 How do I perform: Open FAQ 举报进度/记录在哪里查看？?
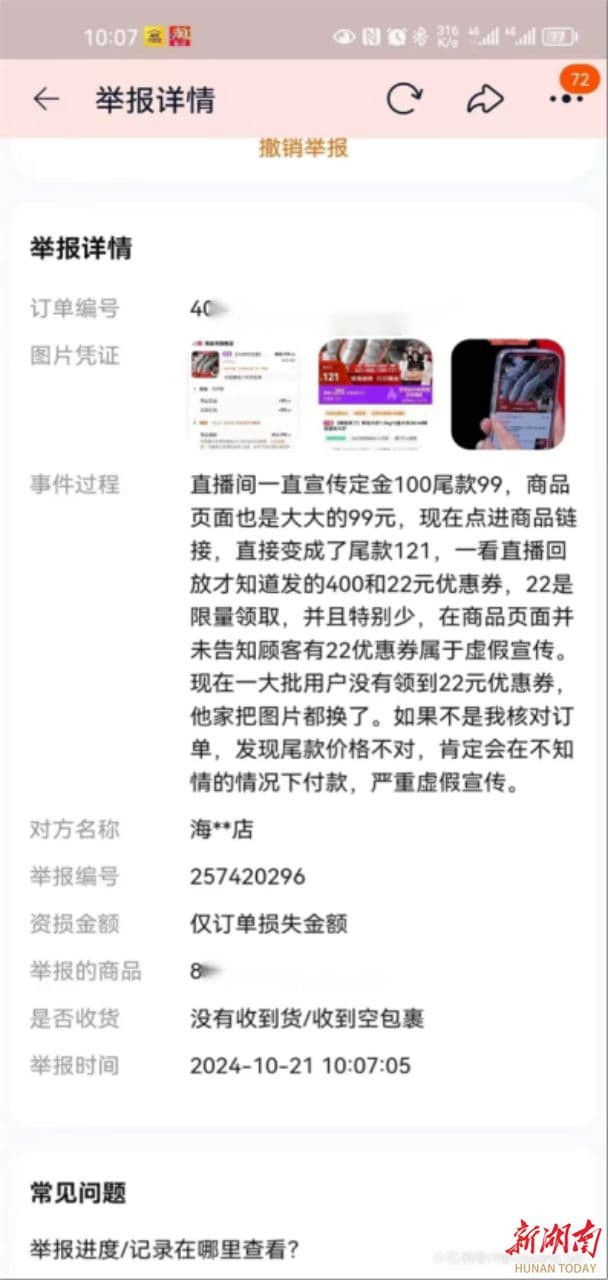165,1248
